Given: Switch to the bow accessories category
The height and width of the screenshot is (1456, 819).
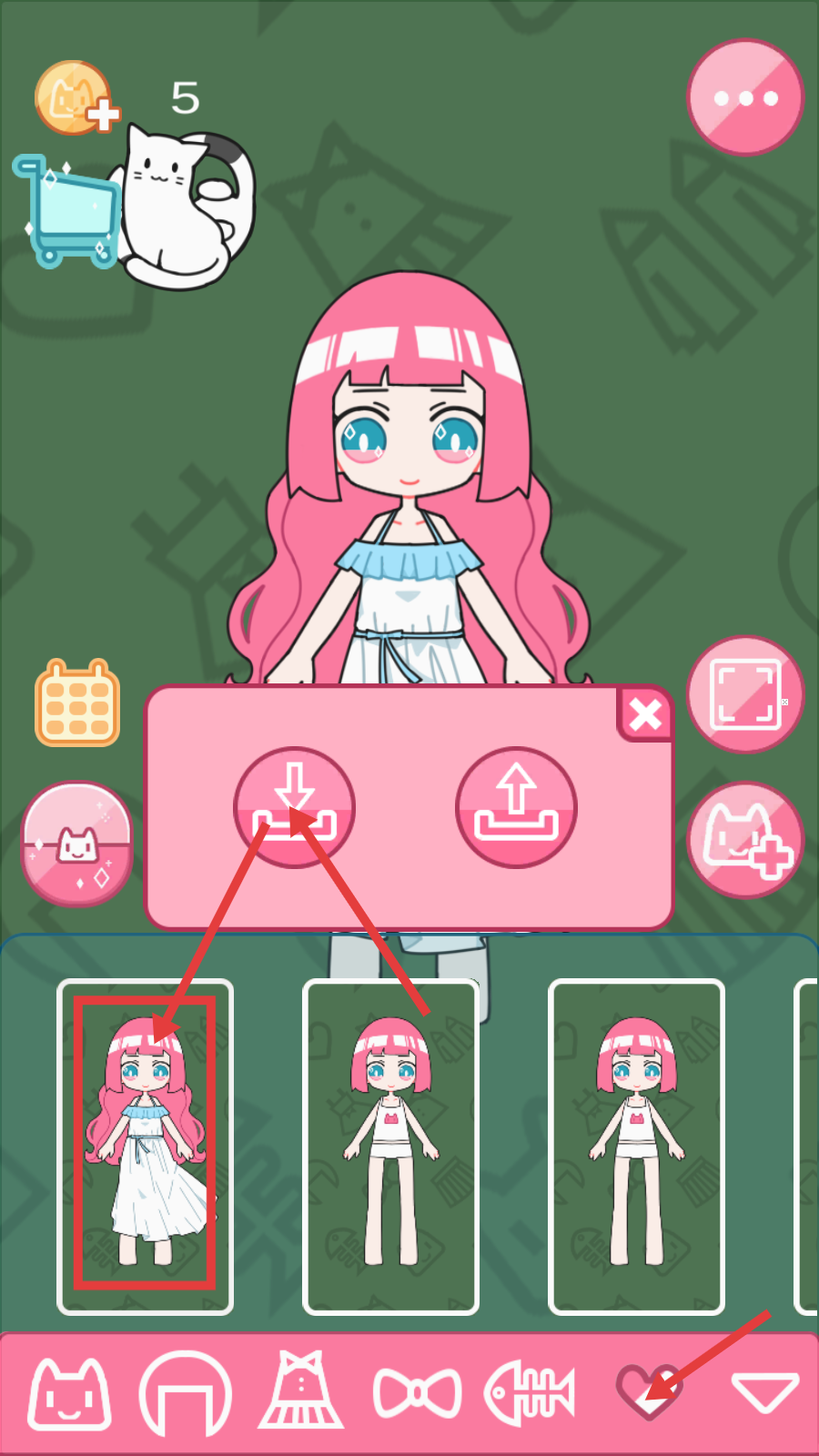Looking at the screenshot, I should pyautogui.click(x=417, y=1393).
